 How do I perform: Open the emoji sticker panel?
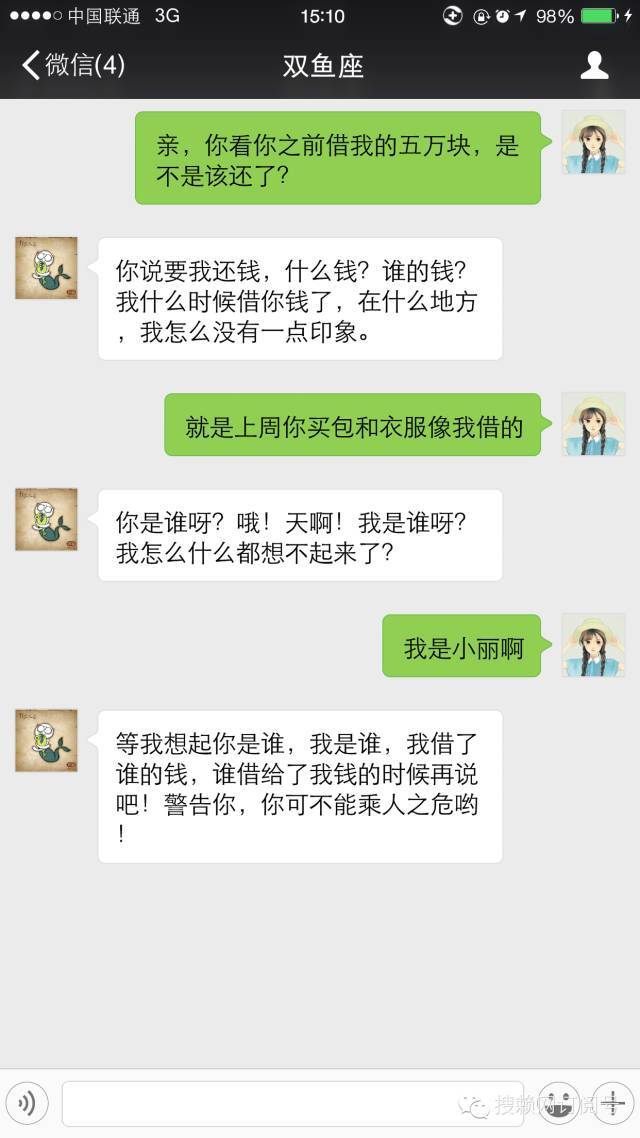(559, 1103)
